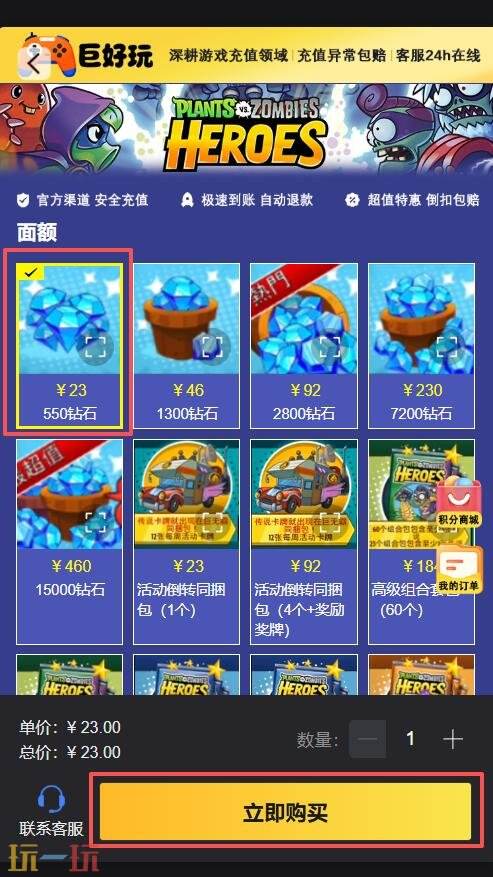Image resolution: width=493 pixels, height=877 pixels.
Task: Select the ¥23 550钻石 option
Action: [x=69, y=345]
